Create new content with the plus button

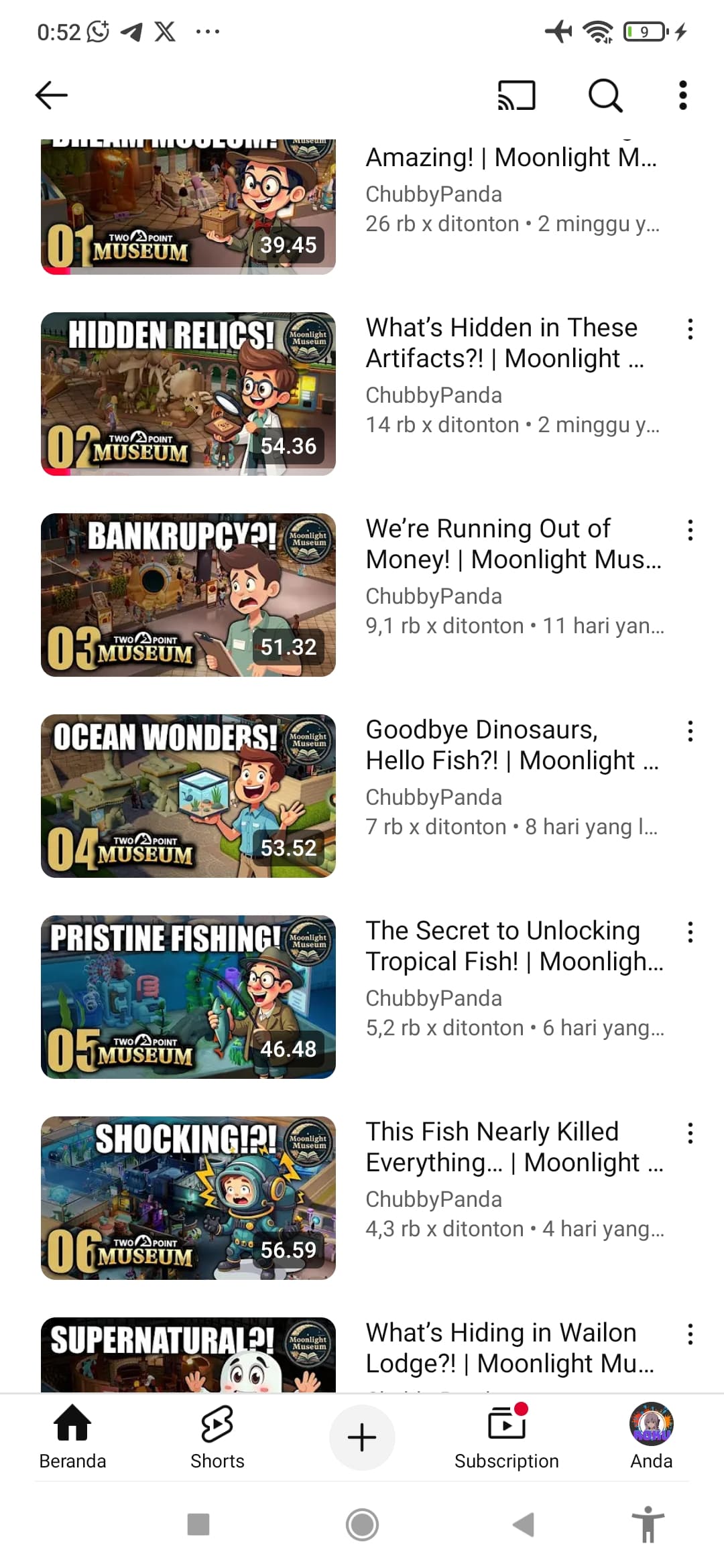pyautogui.click(x=362, y=1437)
